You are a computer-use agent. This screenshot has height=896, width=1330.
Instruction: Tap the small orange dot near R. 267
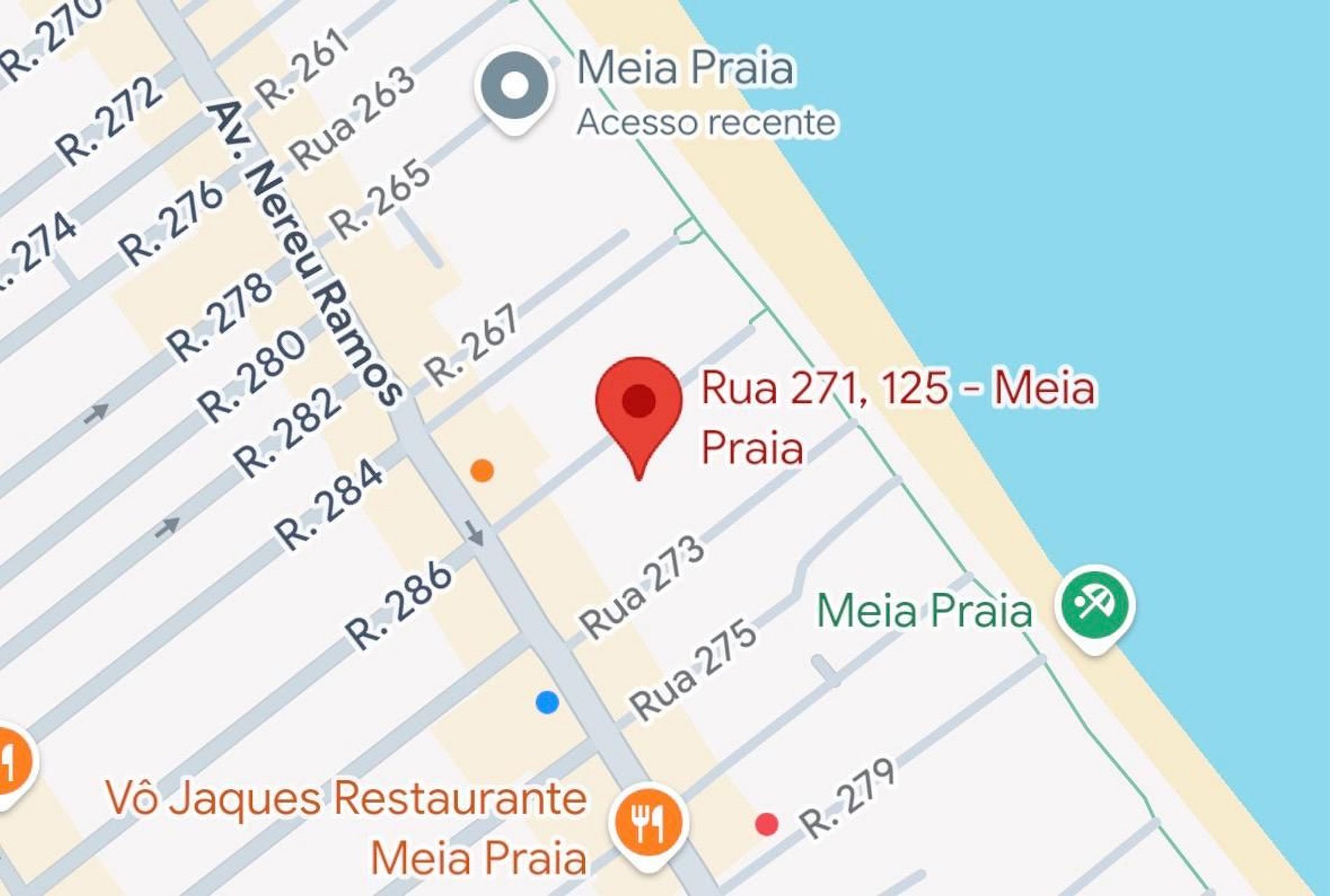pos(482,470)
